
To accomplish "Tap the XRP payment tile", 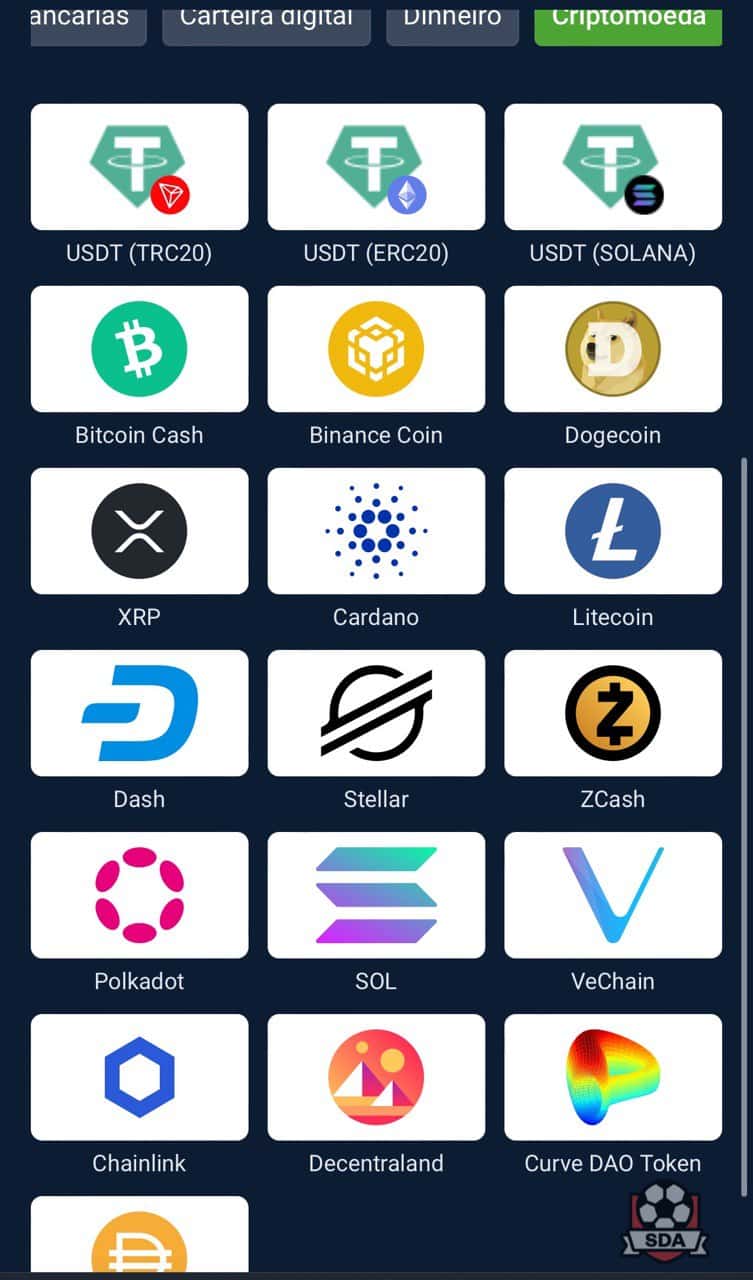I will click(139, 531).
